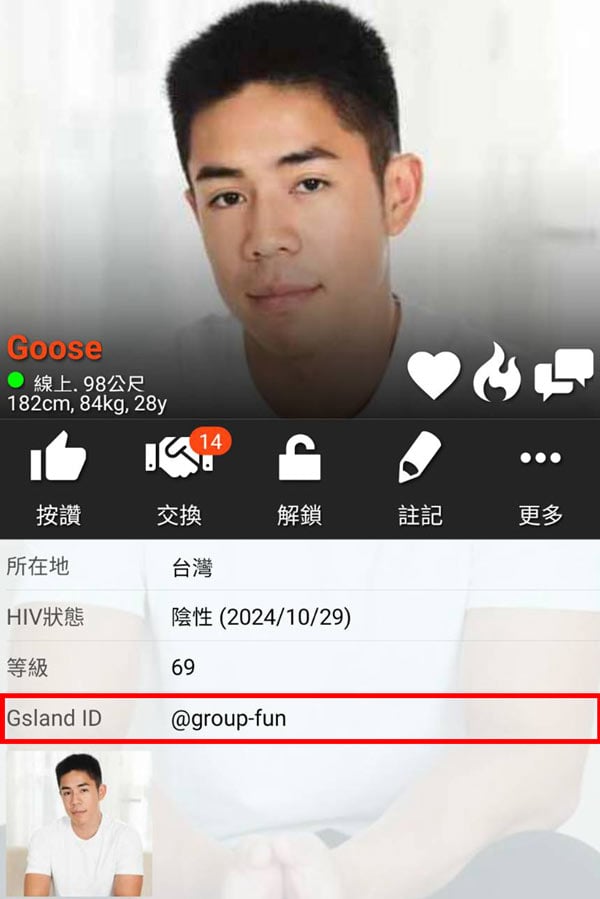The height and width of the screenshot is (899, 600).
Task: Tap the 按讚 thumbs-up button
Action: pos(58,481)
